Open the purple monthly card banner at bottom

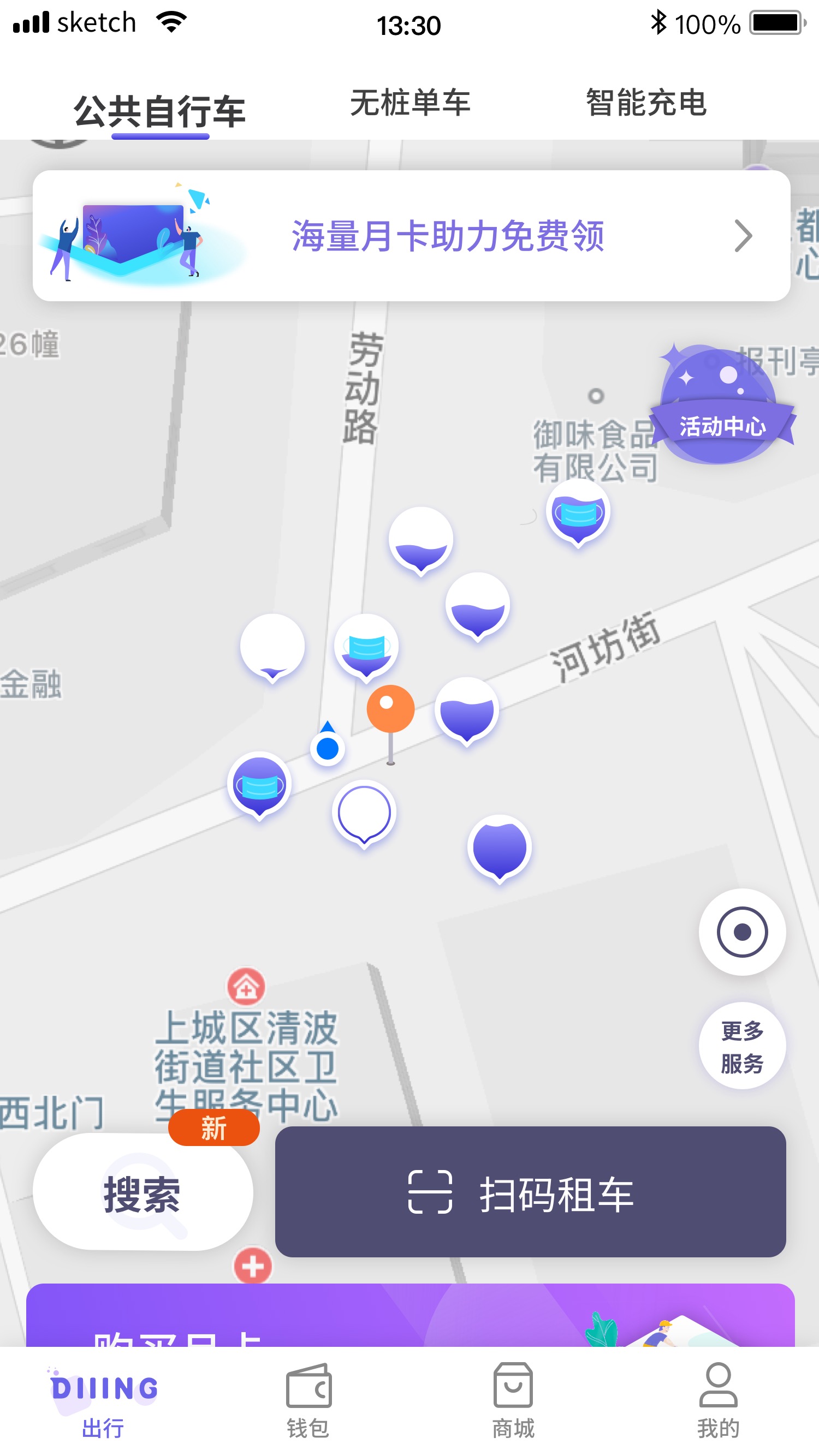(x=410, y=1315)
